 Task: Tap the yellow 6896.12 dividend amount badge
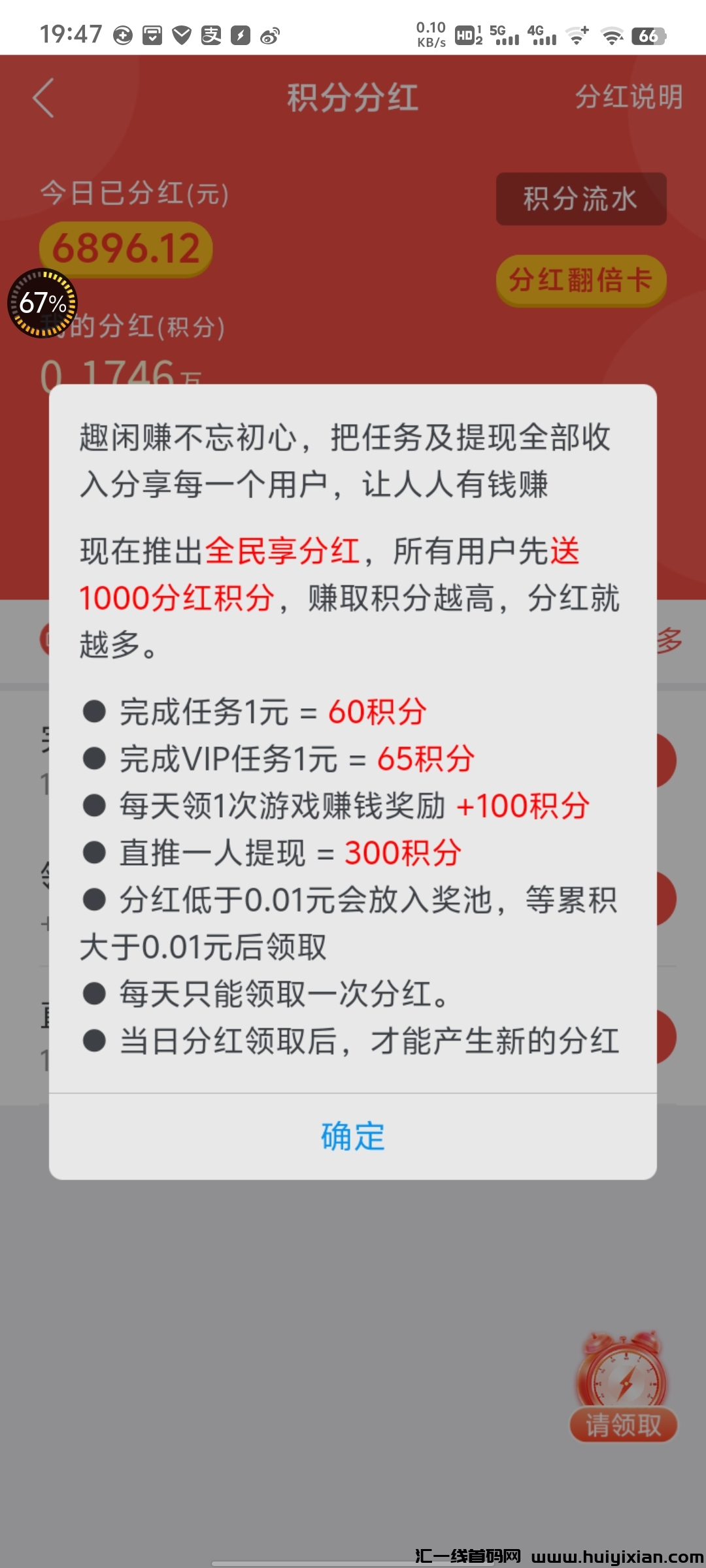pos(126,246)
